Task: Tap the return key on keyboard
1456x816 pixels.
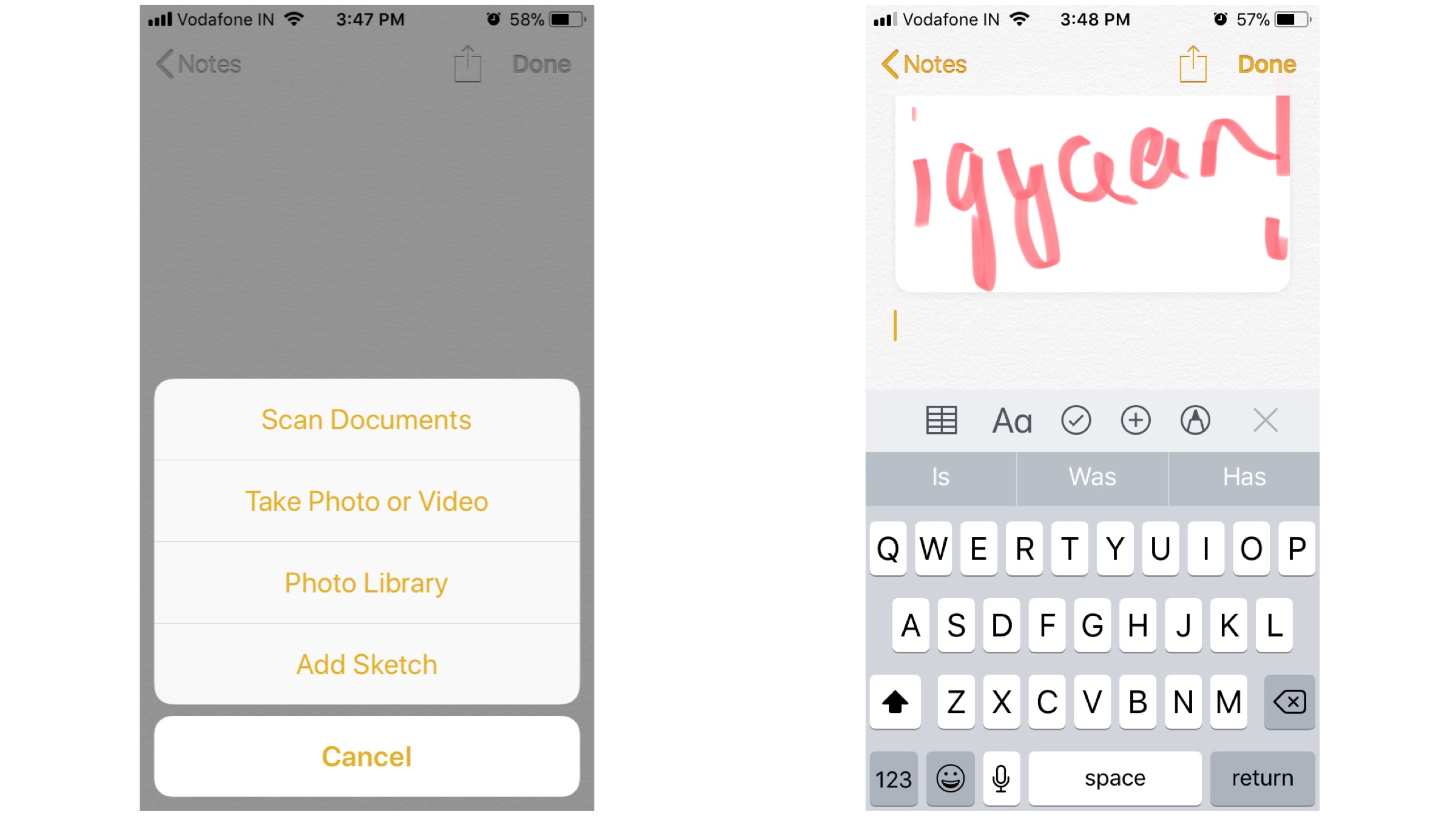Action: (1262, 778)
